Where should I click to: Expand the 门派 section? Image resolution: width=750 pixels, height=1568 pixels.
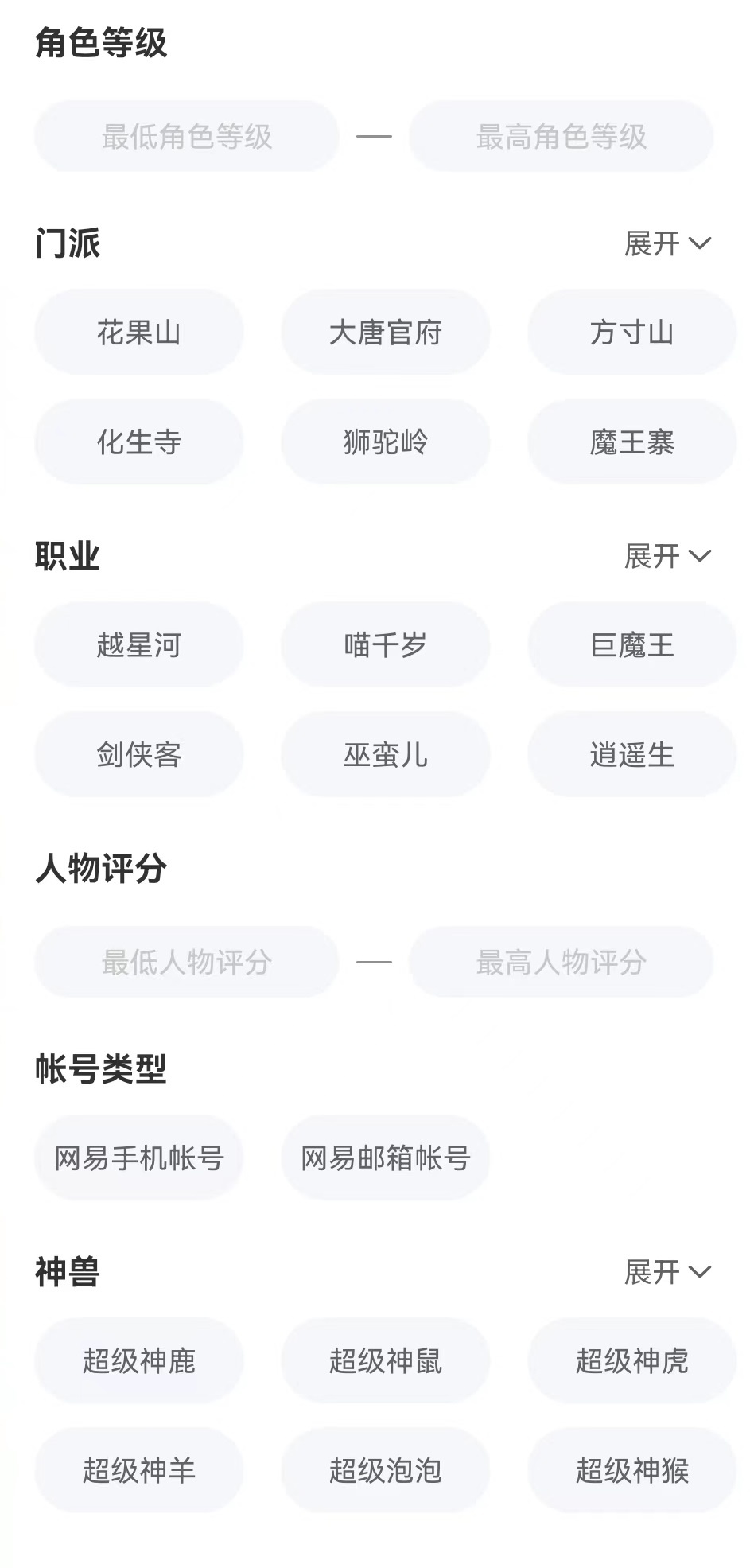point(666,243)
